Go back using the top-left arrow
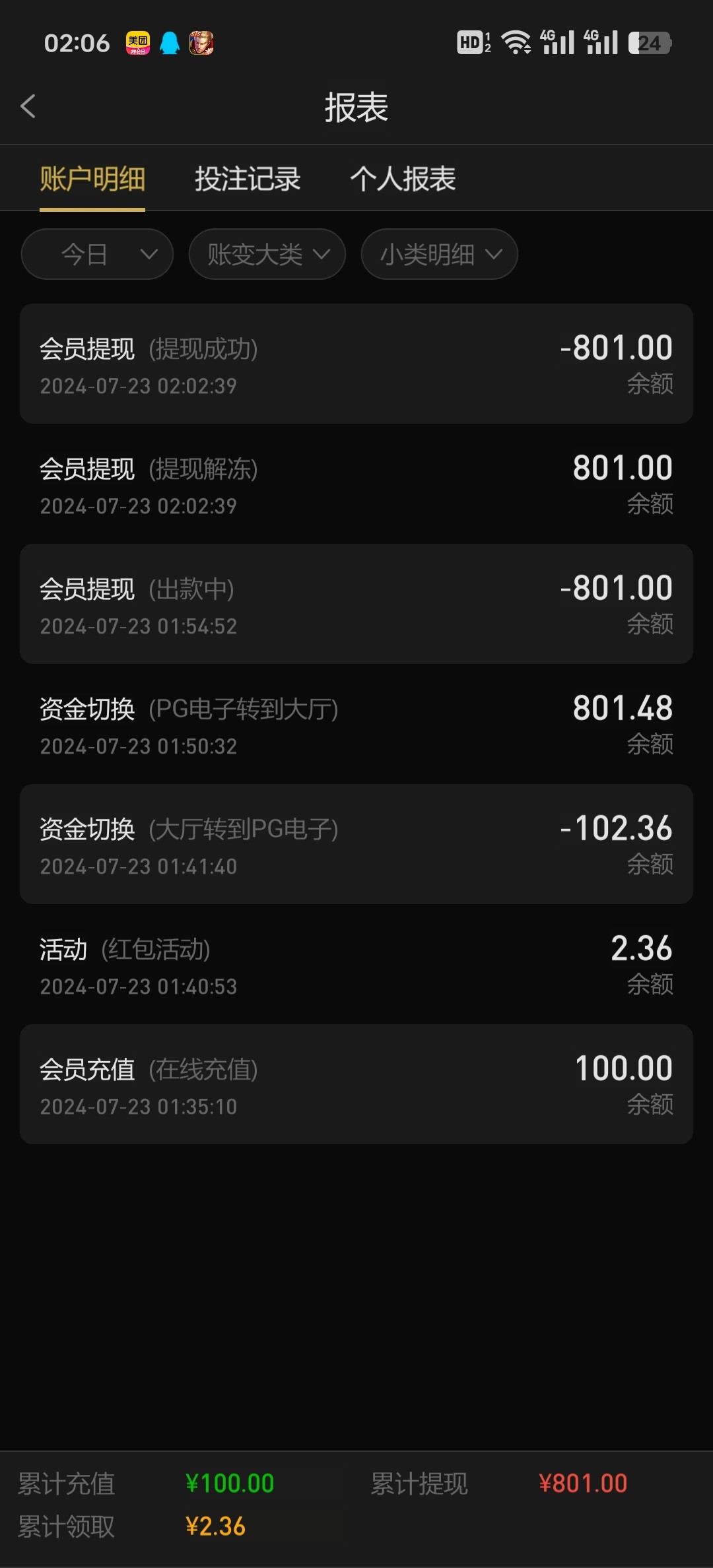This screenshot has height=1568, width=713. [28, 106]
